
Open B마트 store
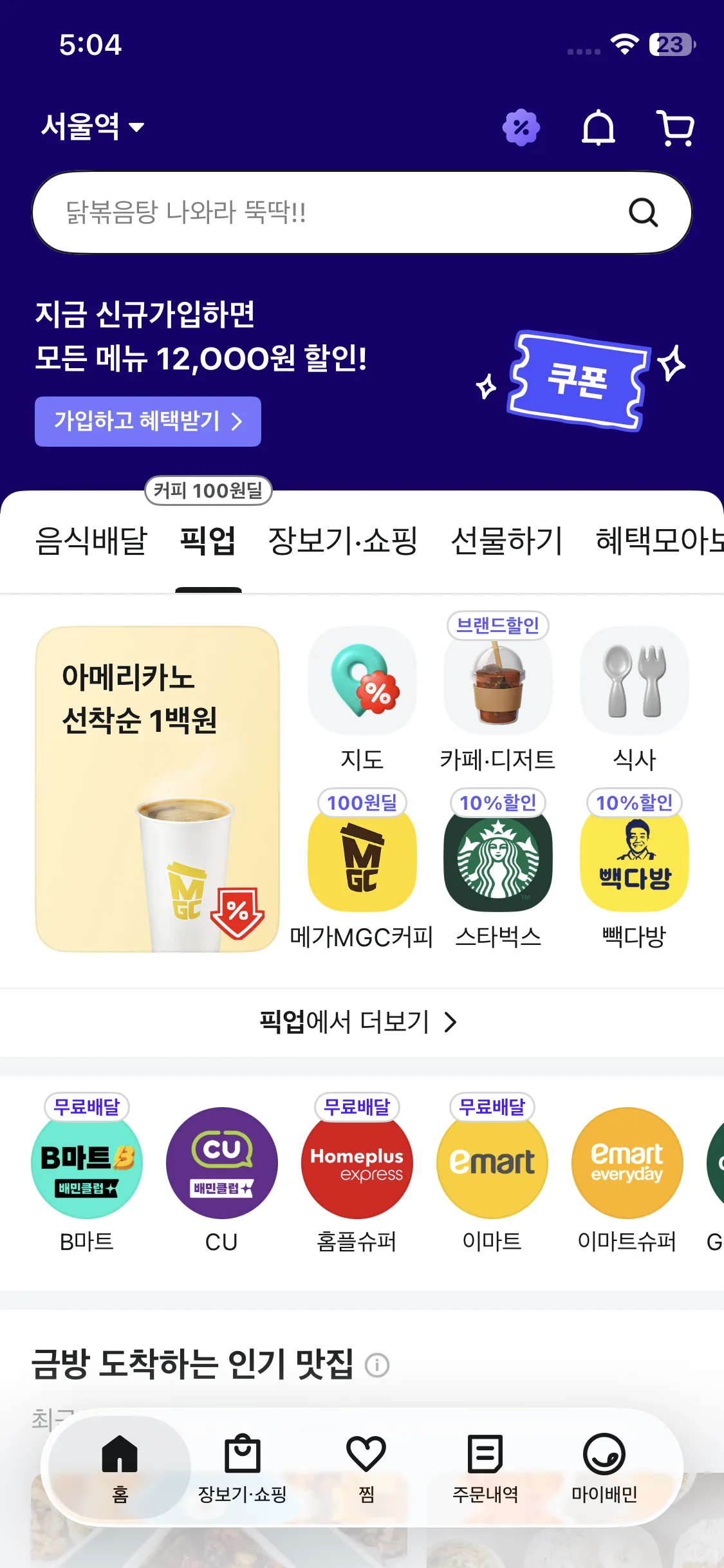pos(87,1162)
